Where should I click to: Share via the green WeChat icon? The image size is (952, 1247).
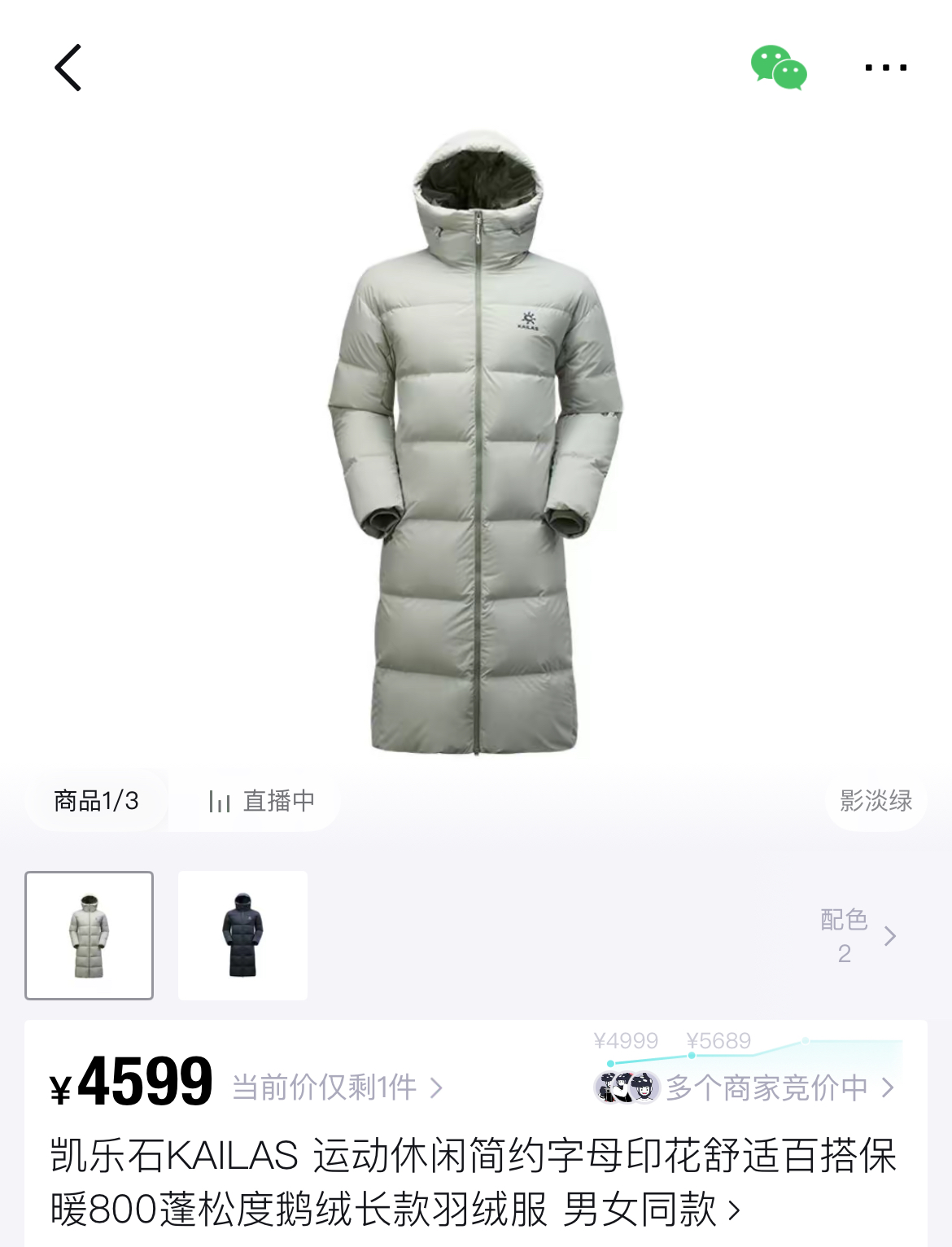point(779,68)
